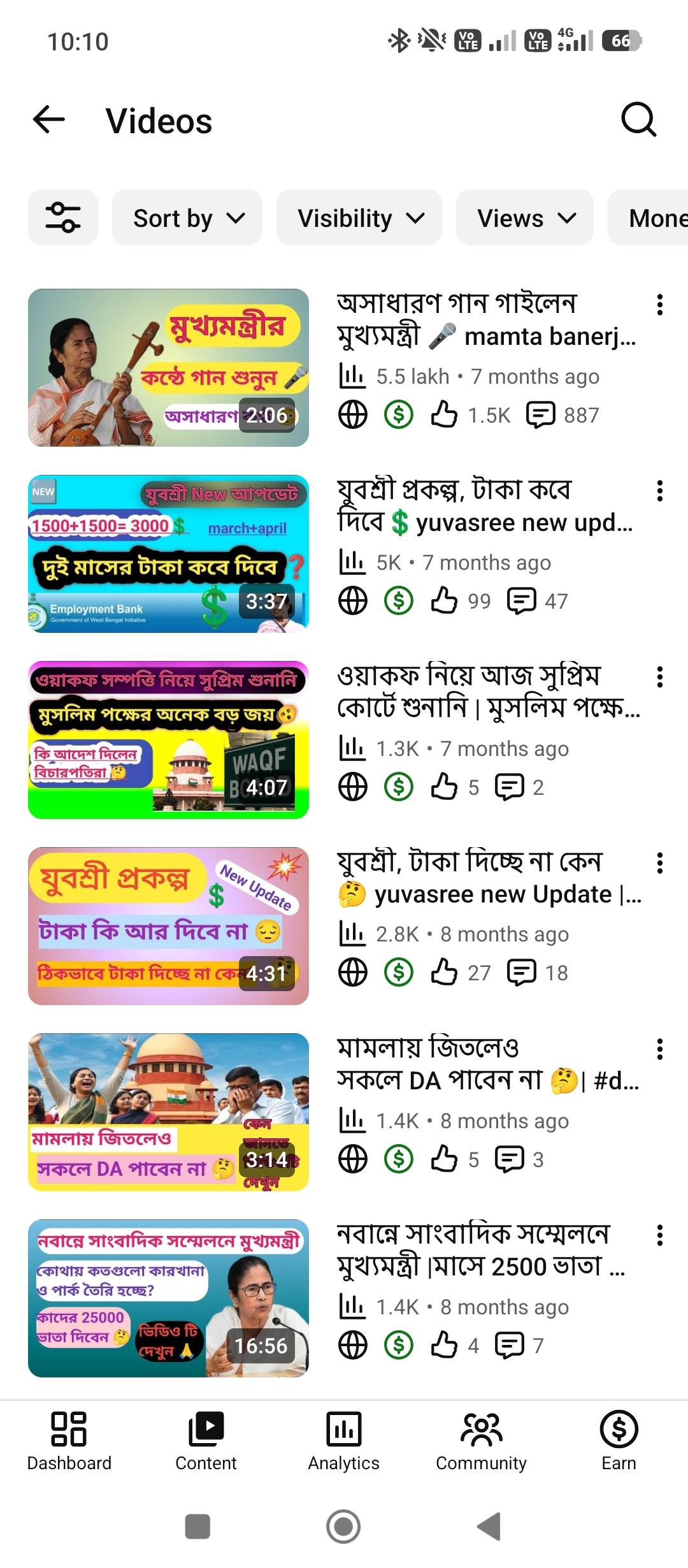Open the video search

(638, 120)
